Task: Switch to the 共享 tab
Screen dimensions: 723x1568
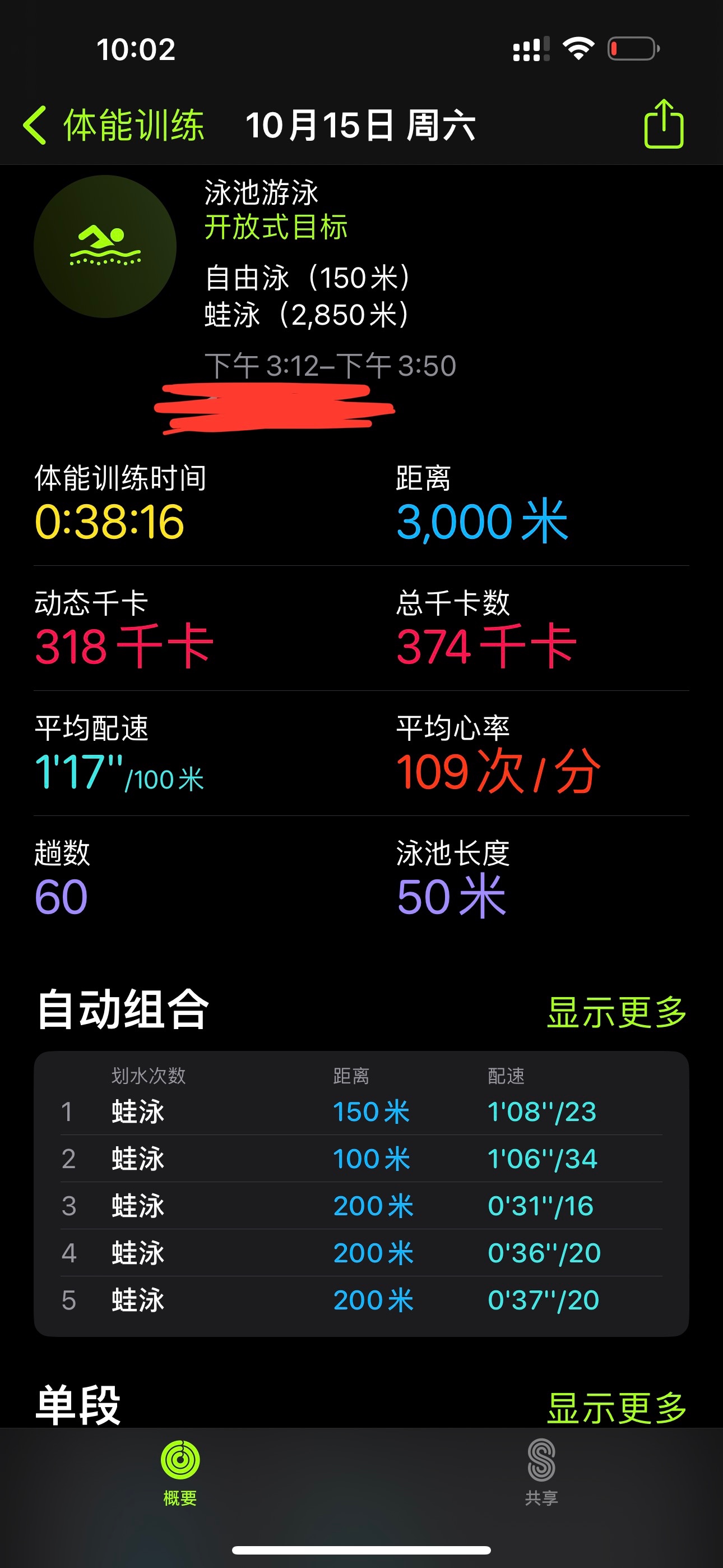Action: point(541,1472)
